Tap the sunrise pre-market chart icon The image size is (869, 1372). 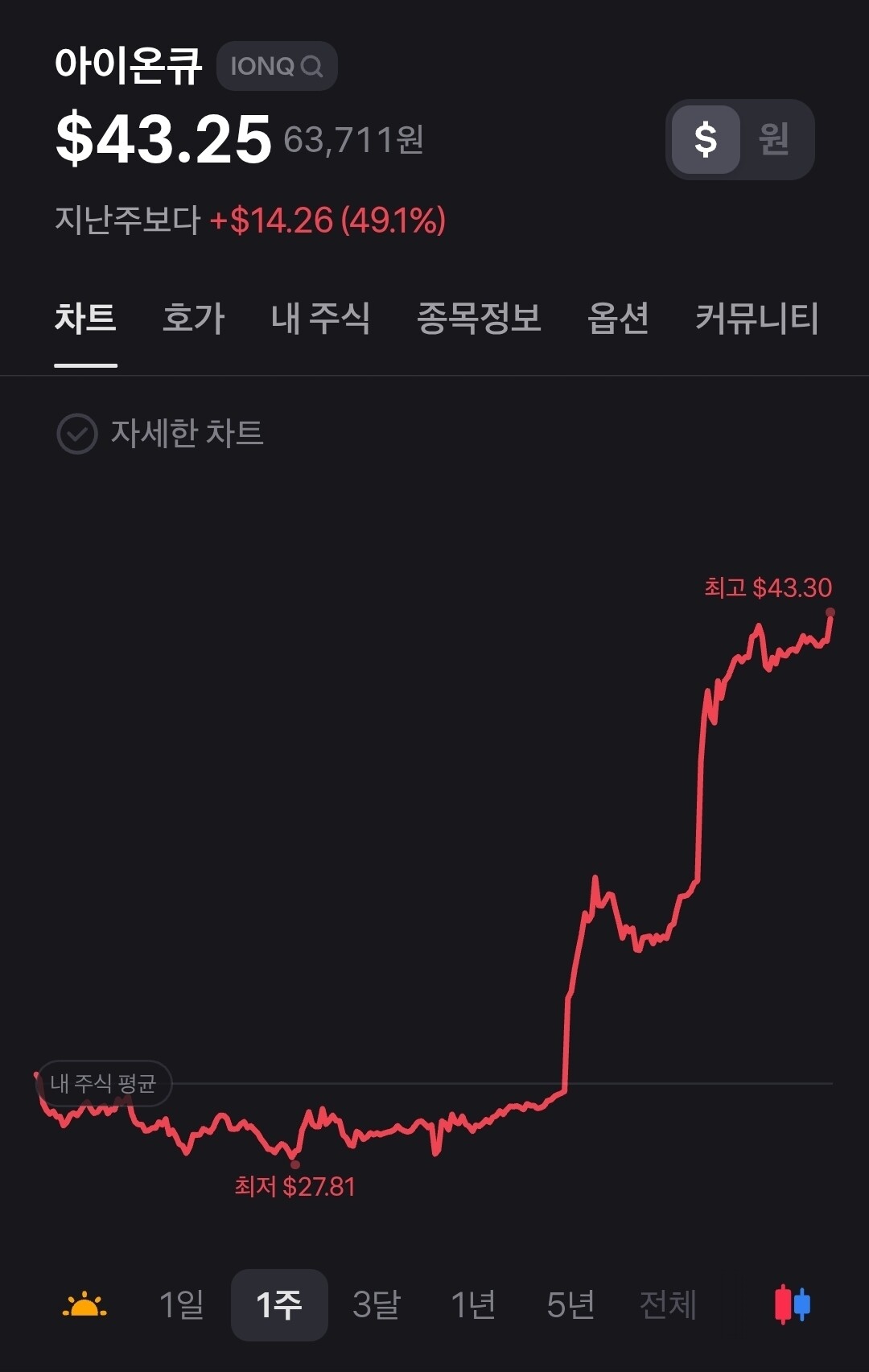84,1304
